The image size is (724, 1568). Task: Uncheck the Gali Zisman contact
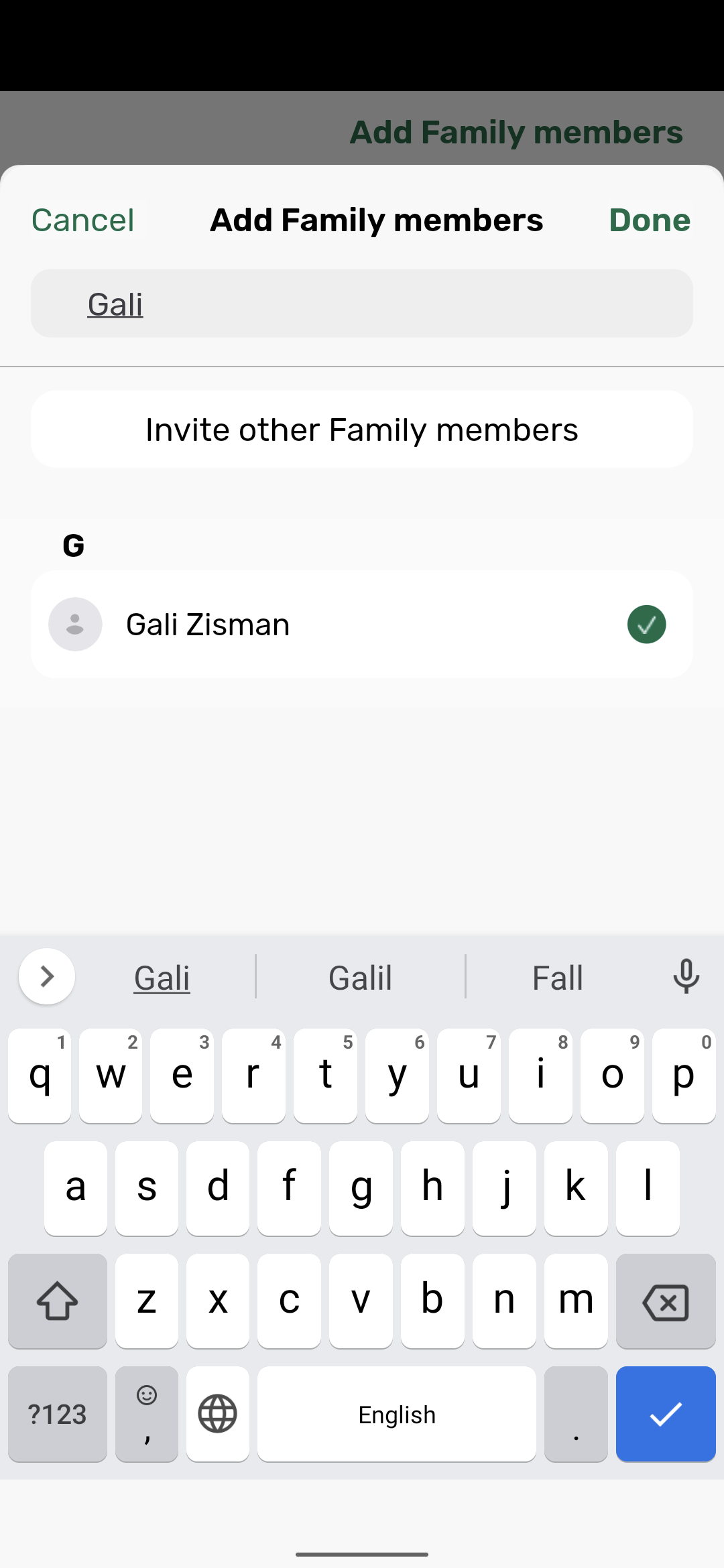pos(646,625)
